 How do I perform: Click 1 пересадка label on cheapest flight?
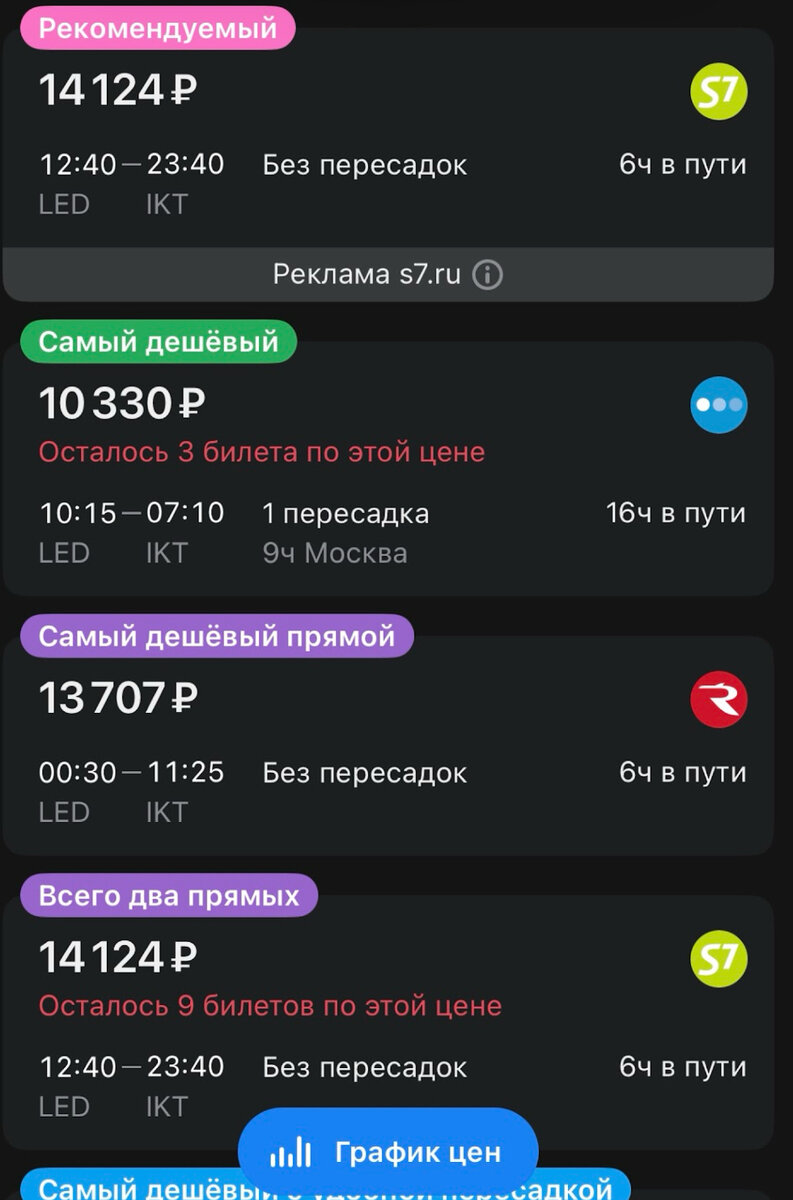pos(345,513)
